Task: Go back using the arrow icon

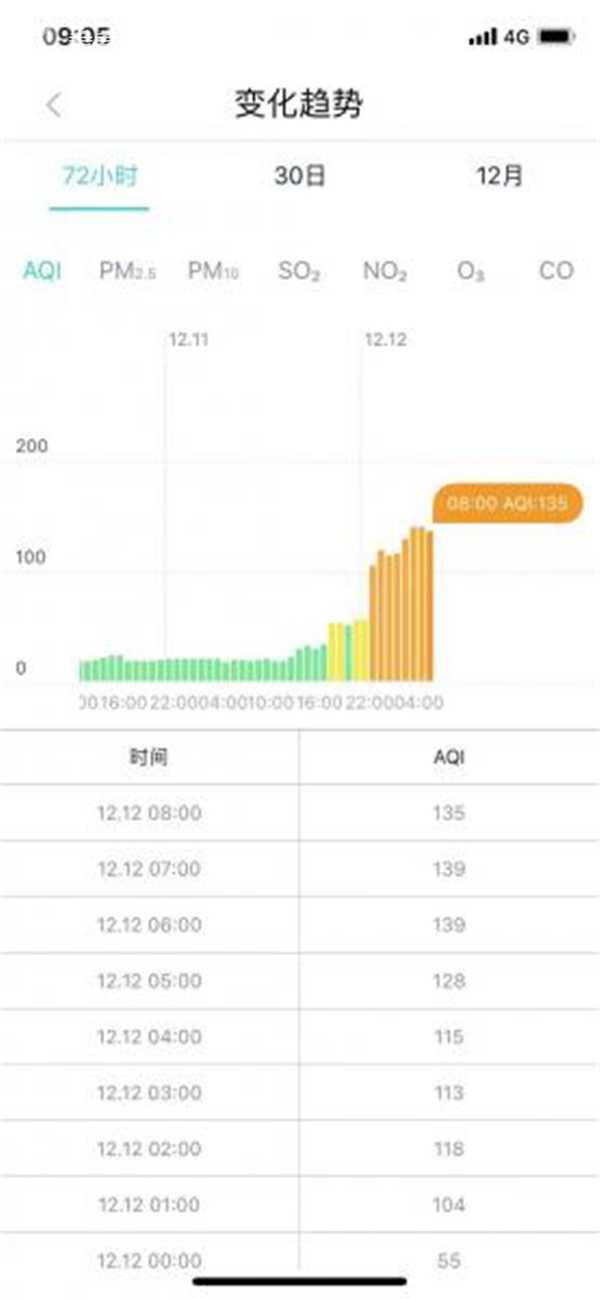Action: coord(54,105)
